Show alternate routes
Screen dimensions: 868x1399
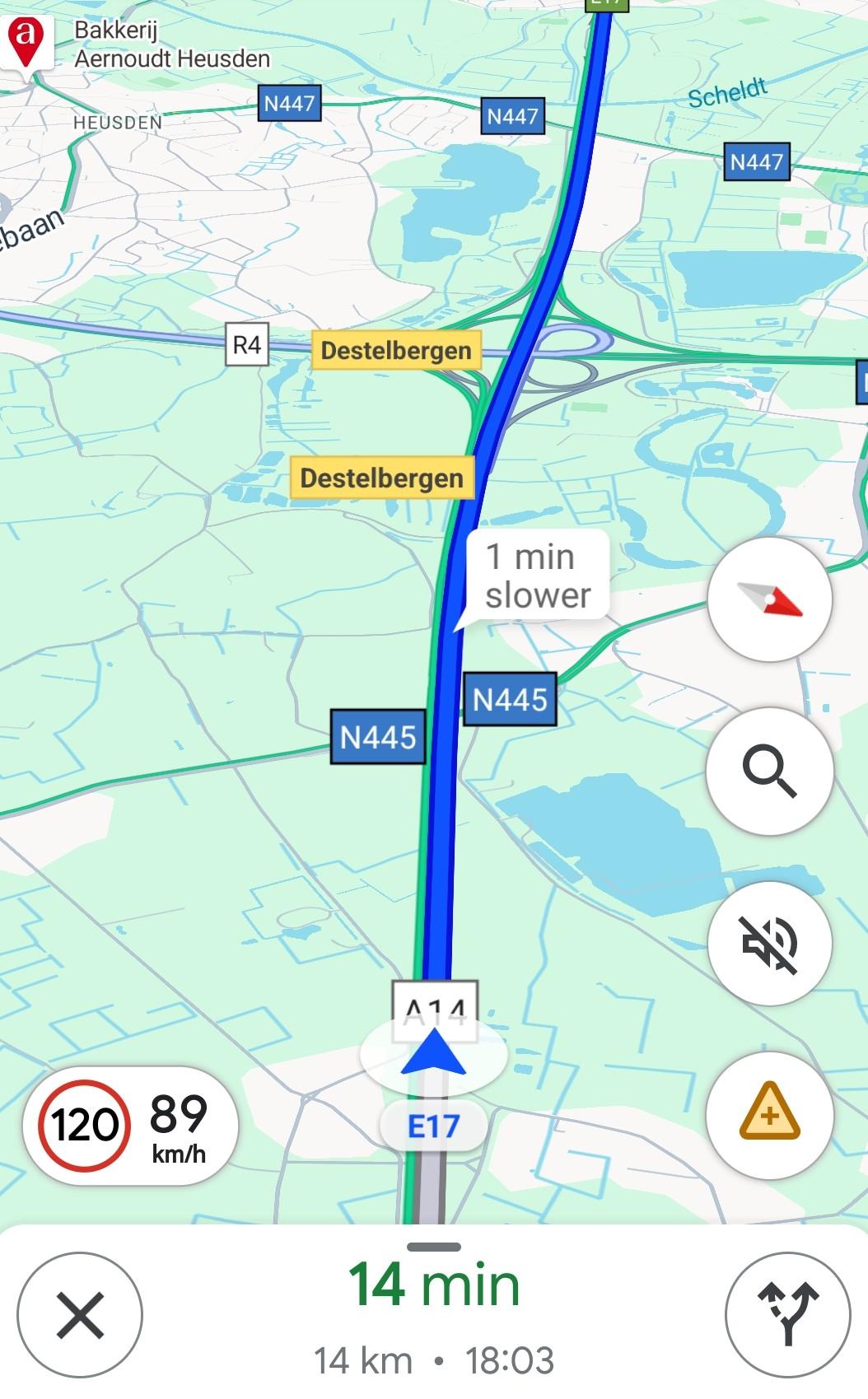[786, 1314]
